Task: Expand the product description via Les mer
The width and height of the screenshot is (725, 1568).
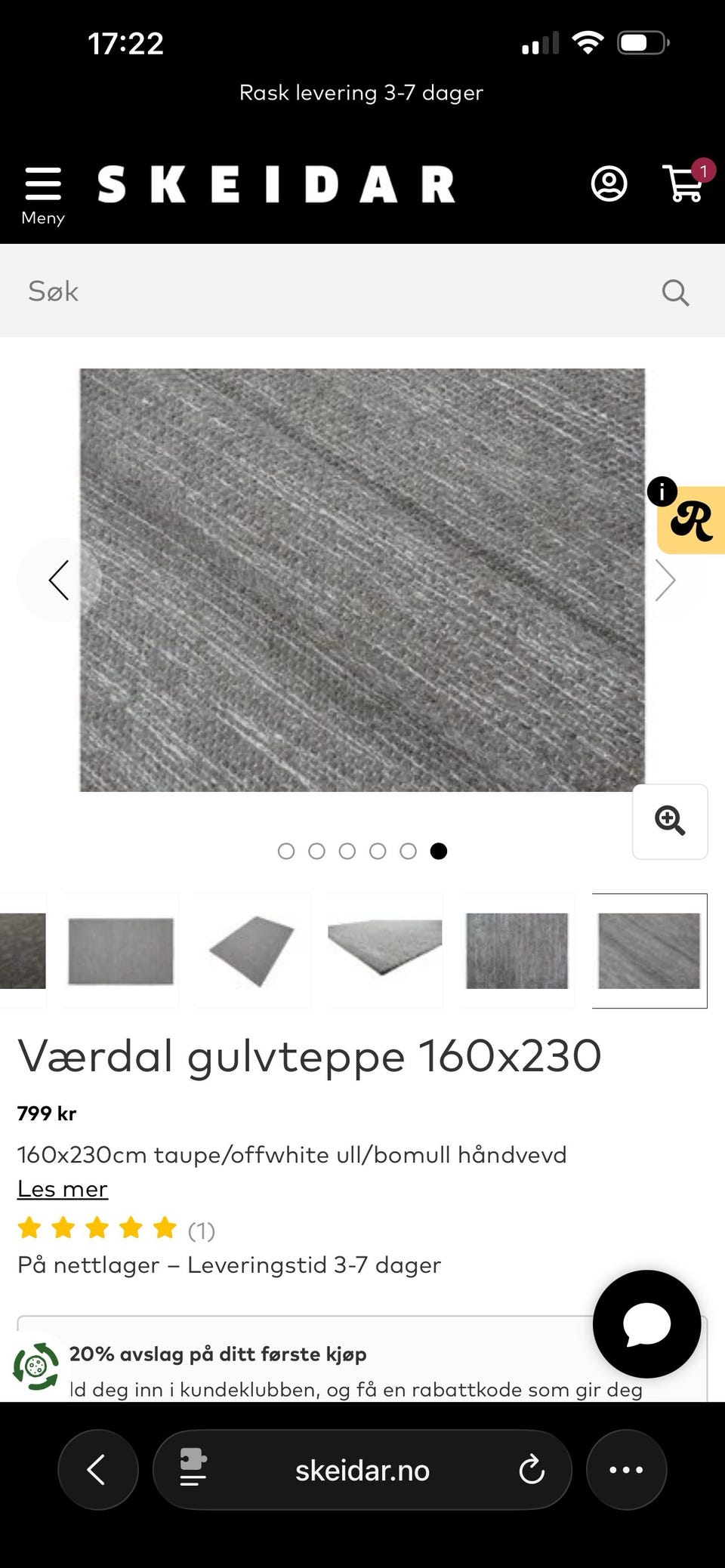Action: (x=62, y=1188)
